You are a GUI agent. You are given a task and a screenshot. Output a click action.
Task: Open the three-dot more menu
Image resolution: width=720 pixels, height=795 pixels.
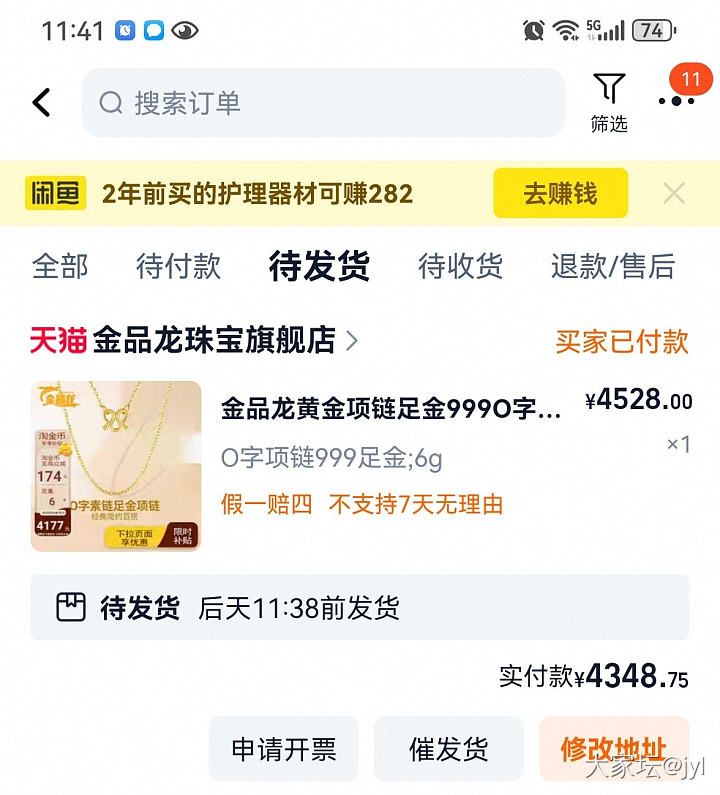tap(677, 100)
